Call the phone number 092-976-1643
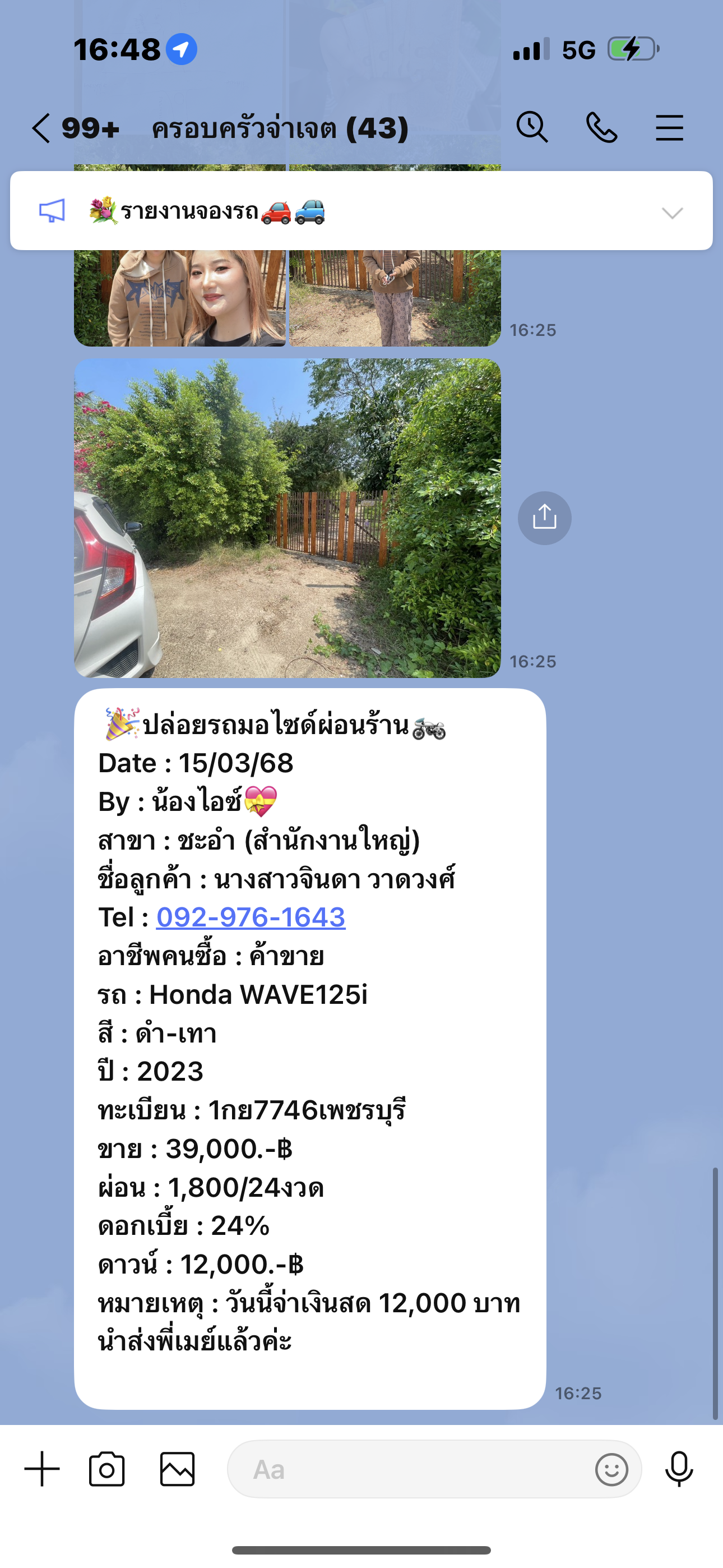 251,917
